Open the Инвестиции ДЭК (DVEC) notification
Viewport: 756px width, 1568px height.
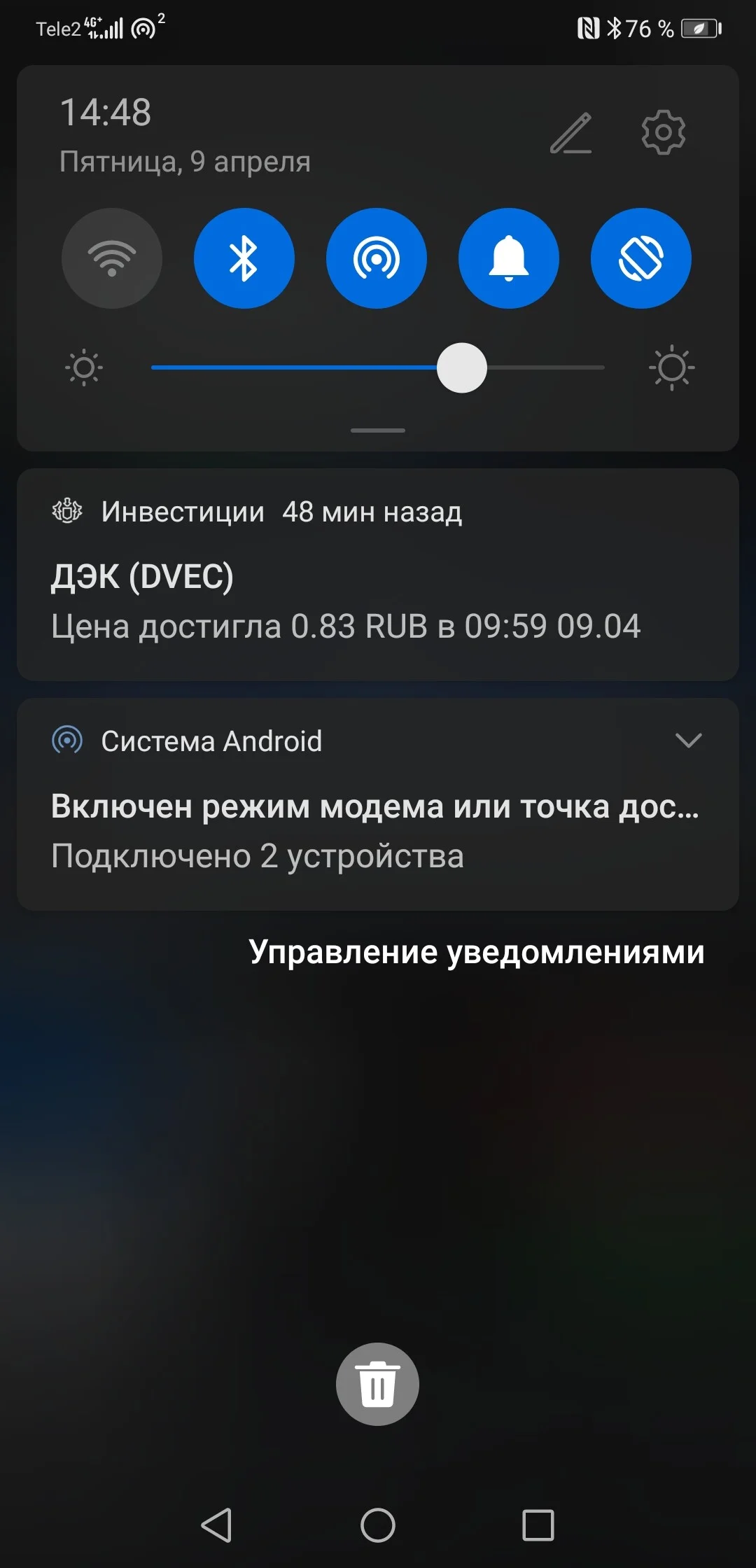click(x=378, y=575)
